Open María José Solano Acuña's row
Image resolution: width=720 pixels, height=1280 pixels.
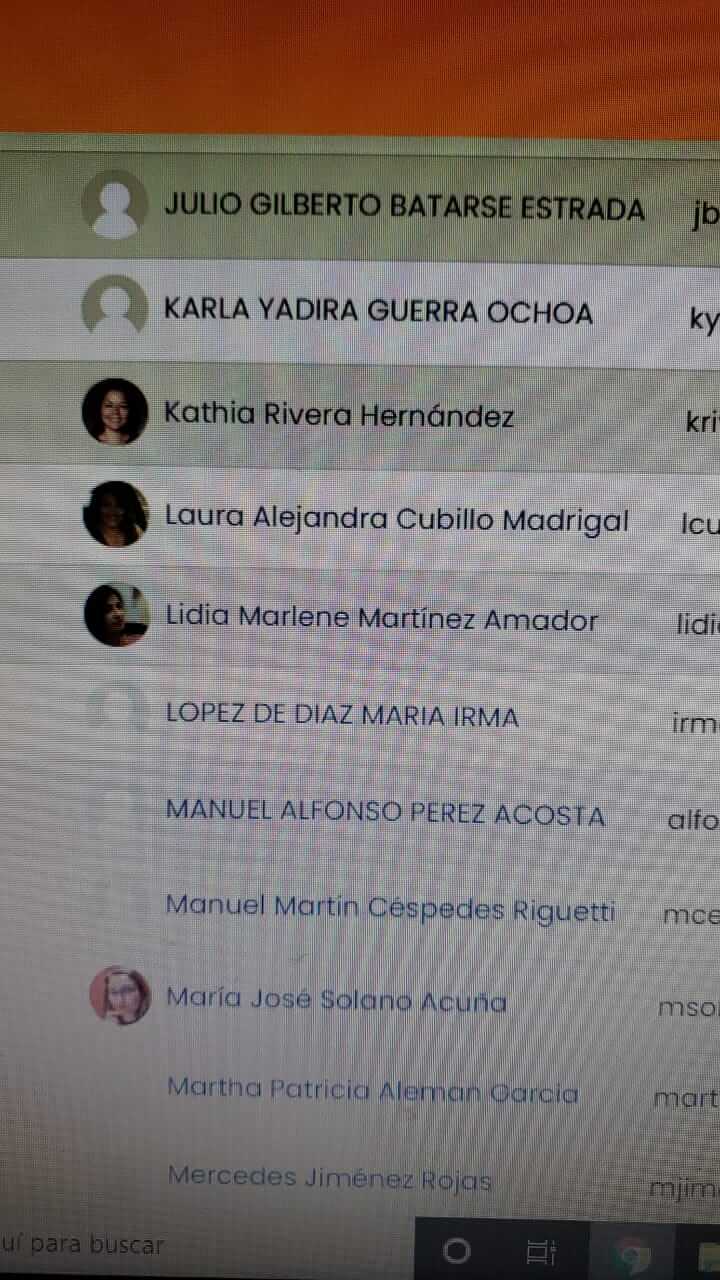(360, 998)
